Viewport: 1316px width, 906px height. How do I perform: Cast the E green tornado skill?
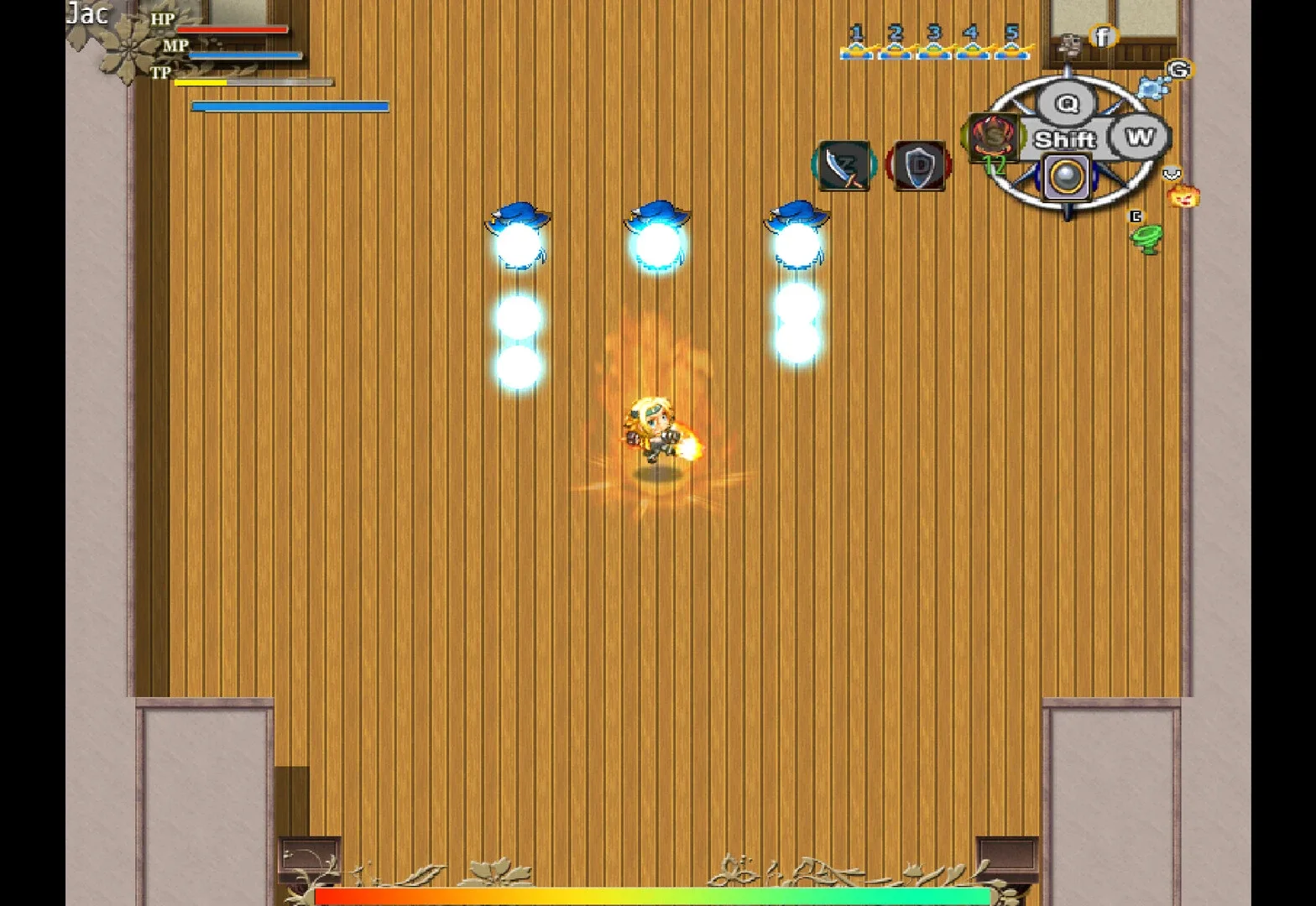tap(1146, 237)
